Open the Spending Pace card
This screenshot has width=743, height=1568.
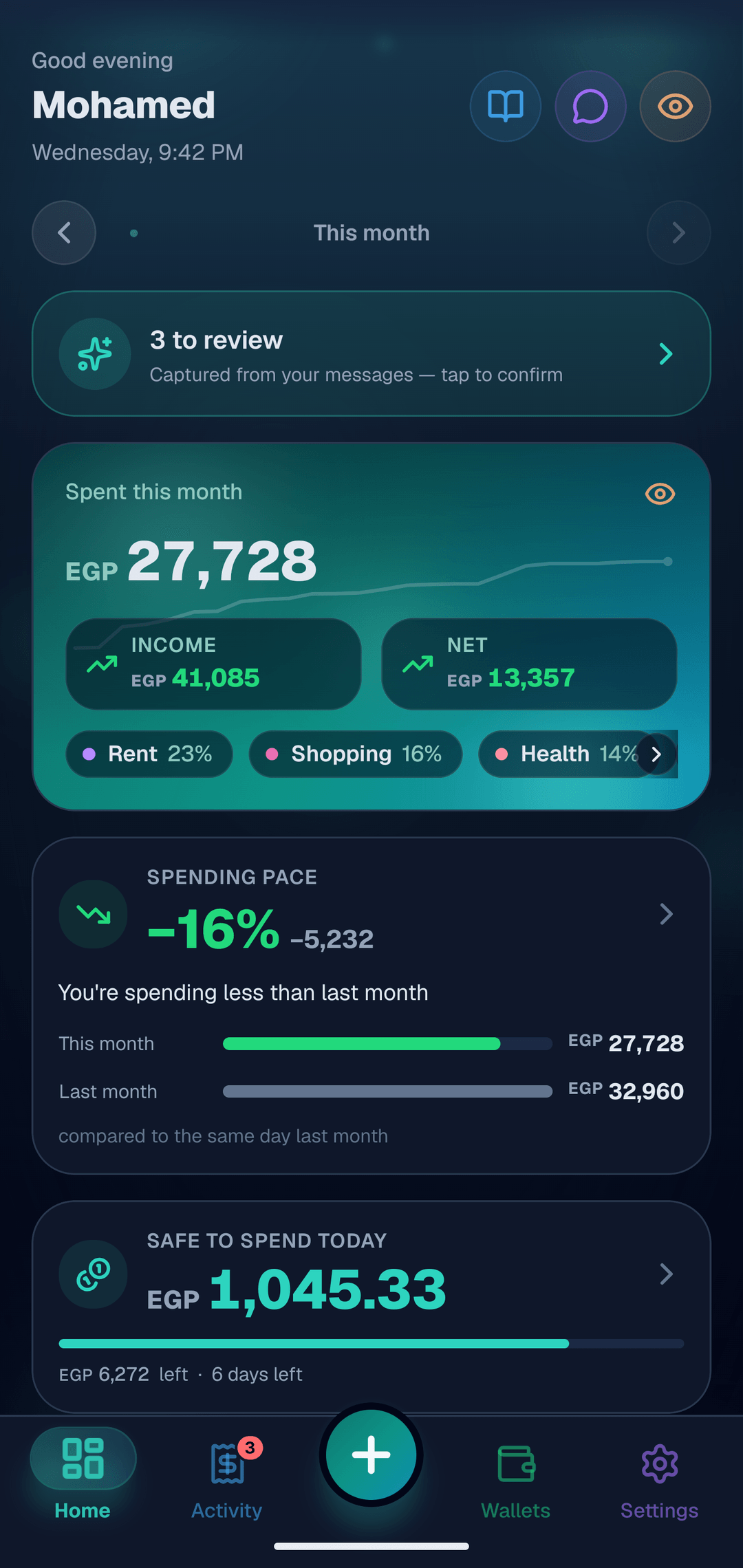(371, 1005)
